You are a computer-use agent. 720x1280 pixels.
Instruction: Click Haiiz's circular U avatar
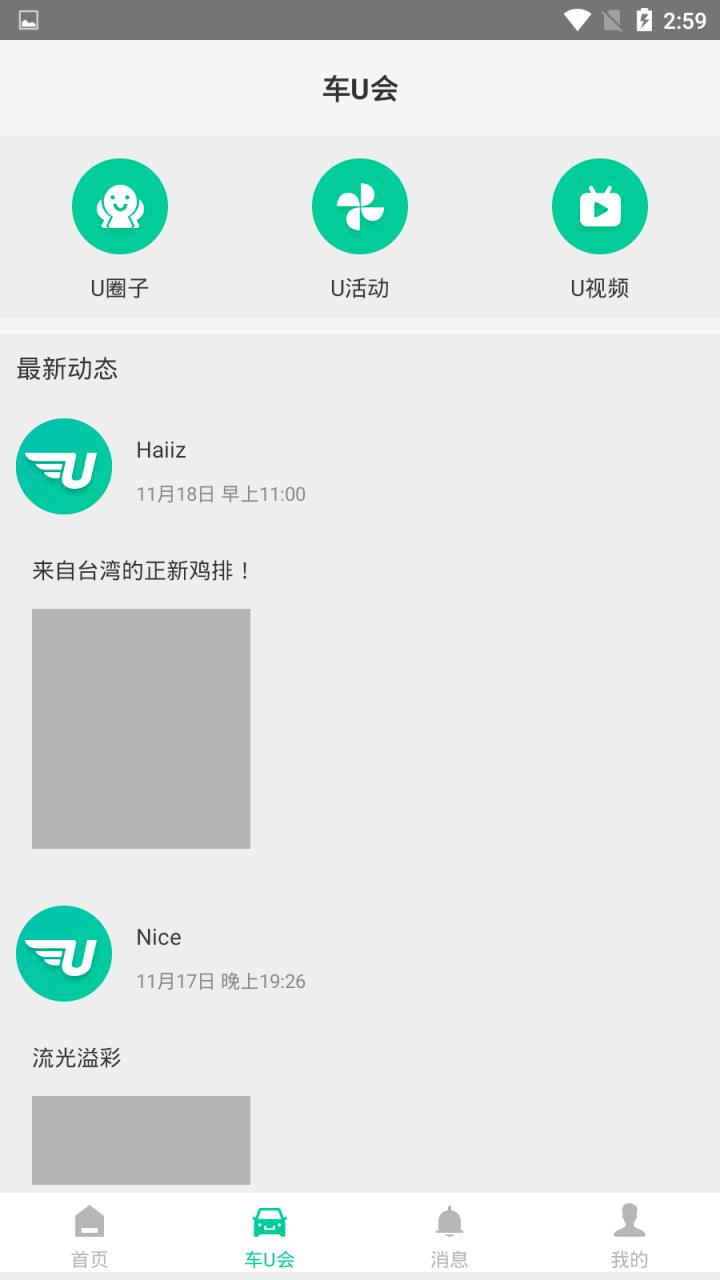click(x=64, y=466)
